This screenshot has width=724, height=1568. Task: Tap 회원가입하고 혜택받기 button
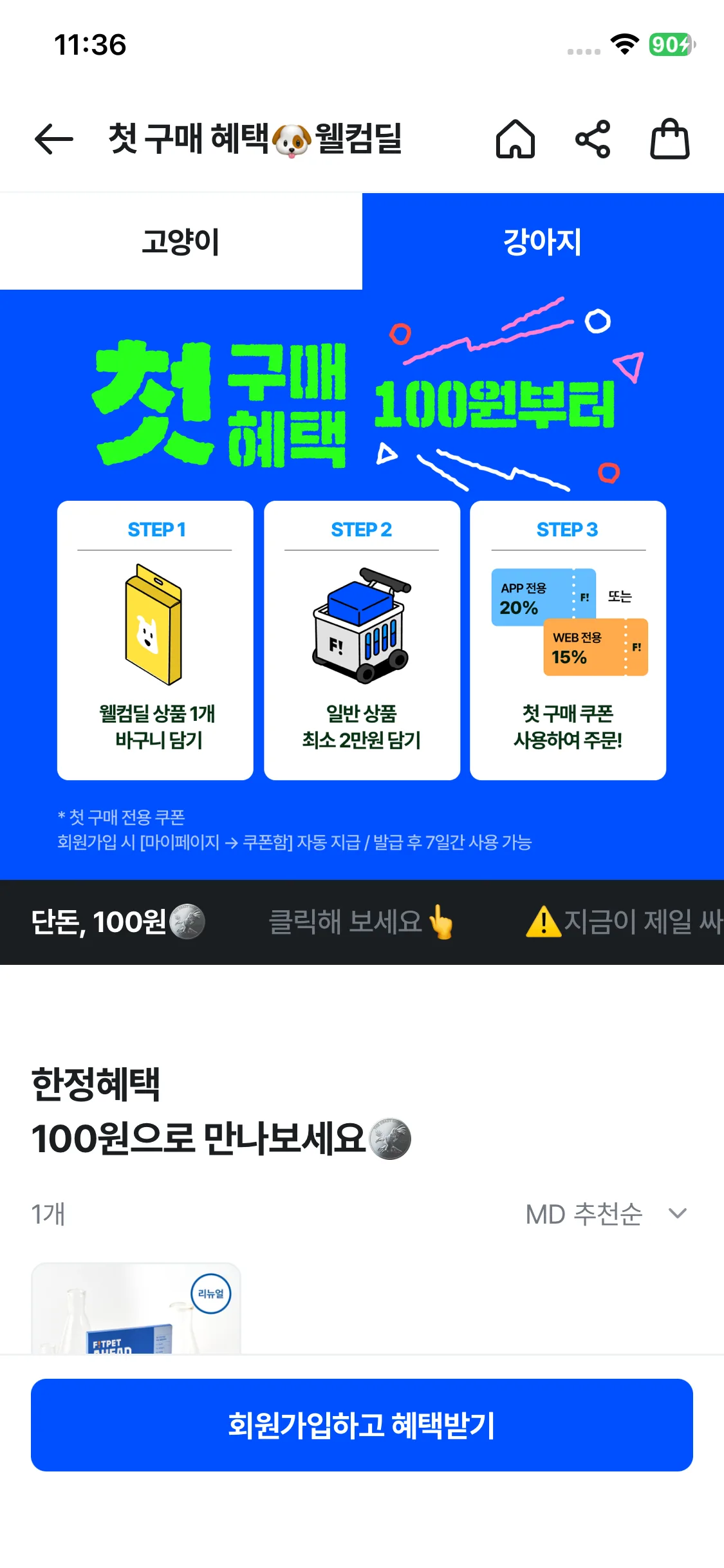coord(362,1424)
